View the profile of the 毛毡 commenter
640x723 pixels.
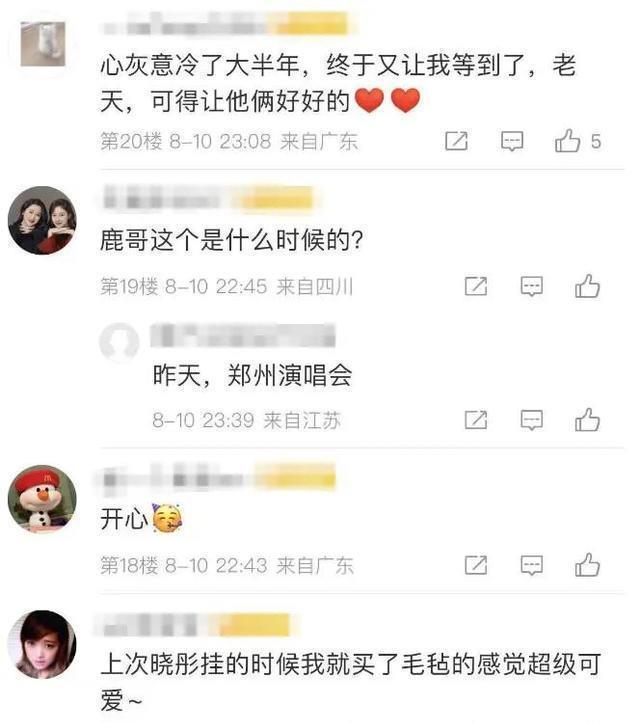tap(42, 644)
